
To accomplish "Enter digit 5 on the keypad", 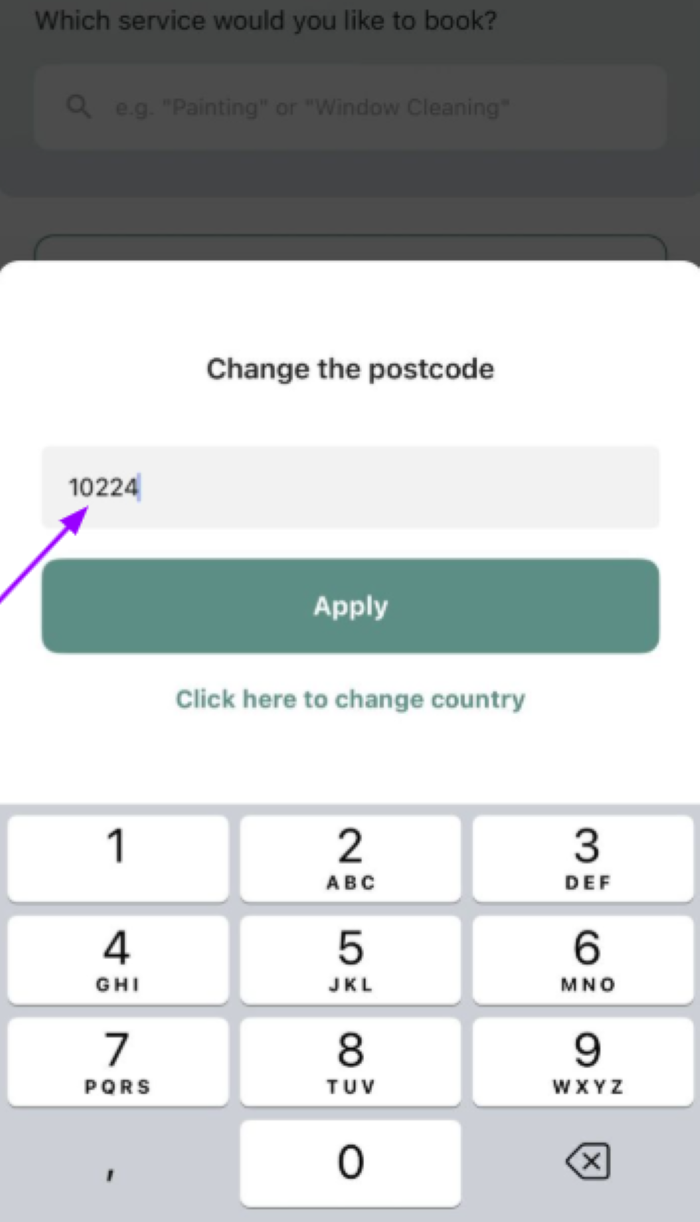I will coord(350,960).
